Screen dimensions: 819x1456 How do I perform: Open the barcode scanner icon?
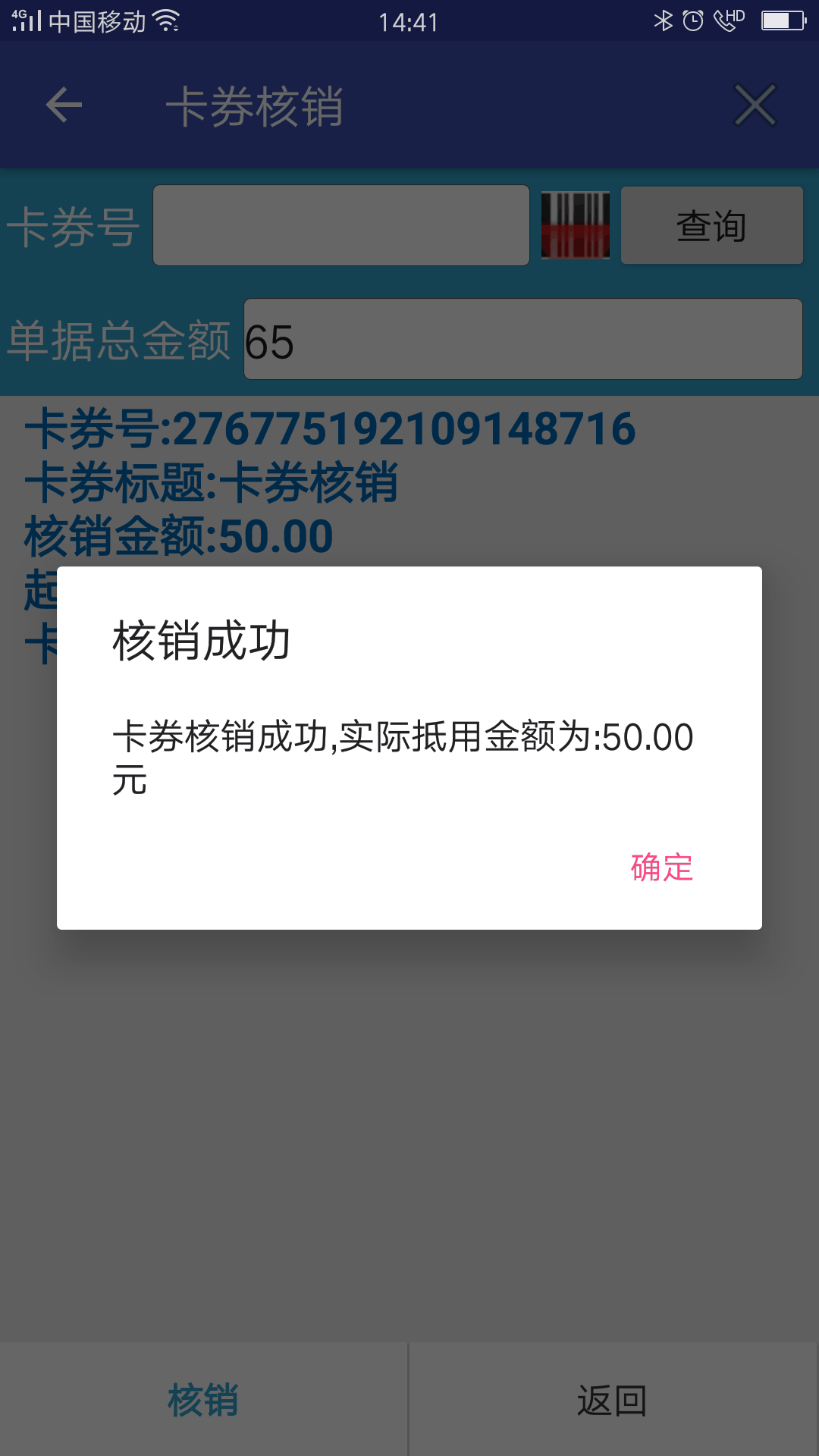pyautogui.click(x=575, y=225)
